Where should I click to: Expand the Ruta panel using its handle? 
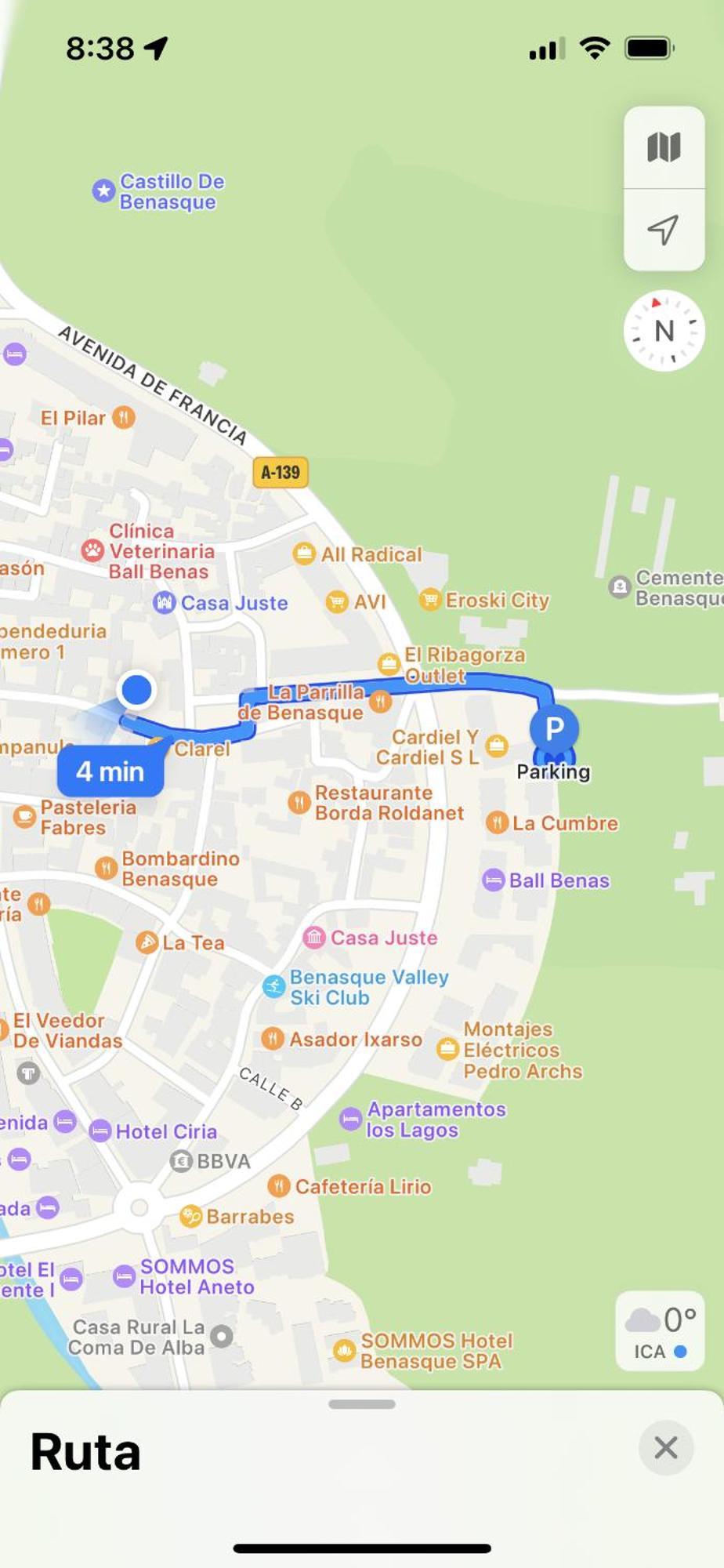(362, 1404)
